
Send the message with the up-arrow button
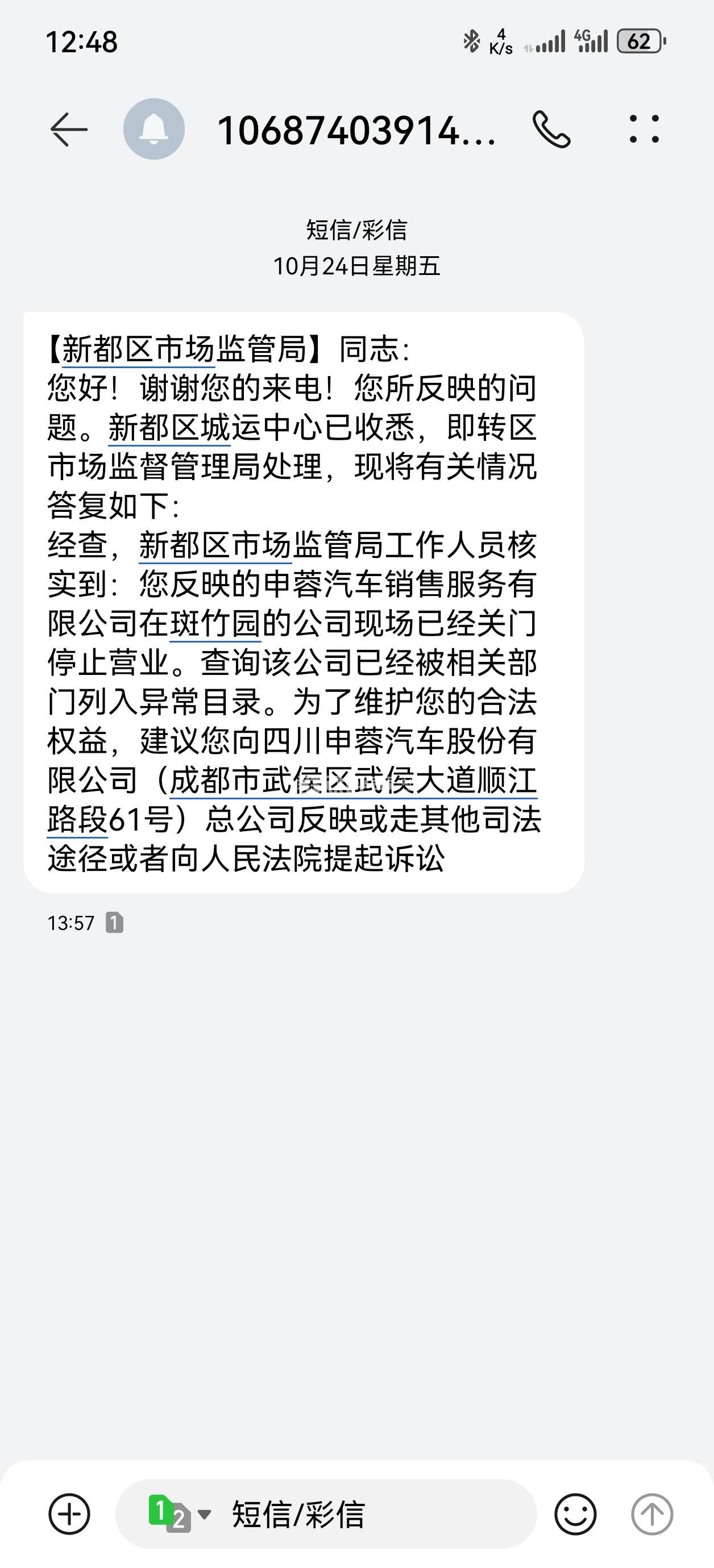tap(652, 1514)
